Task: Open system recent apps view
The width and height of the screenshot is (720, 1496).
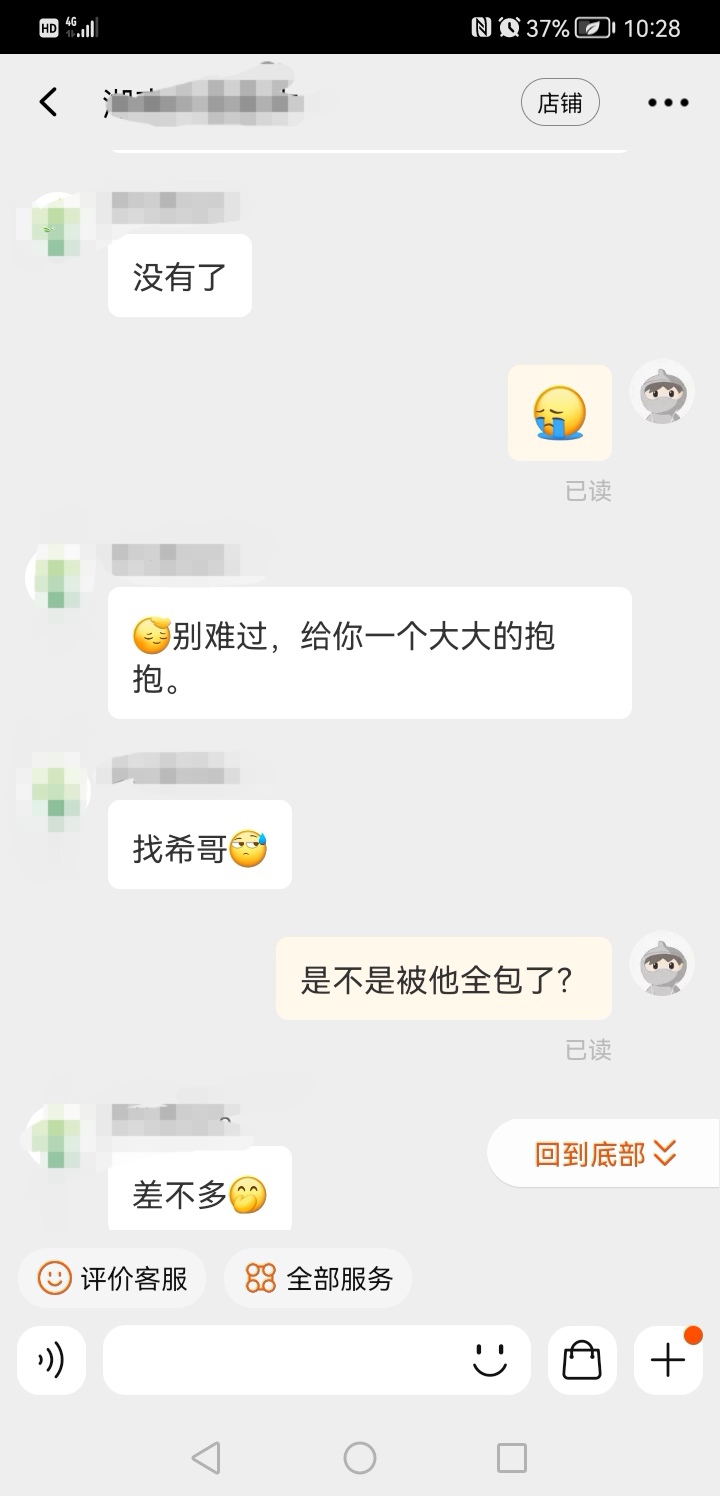Action: coord(512,1458)
